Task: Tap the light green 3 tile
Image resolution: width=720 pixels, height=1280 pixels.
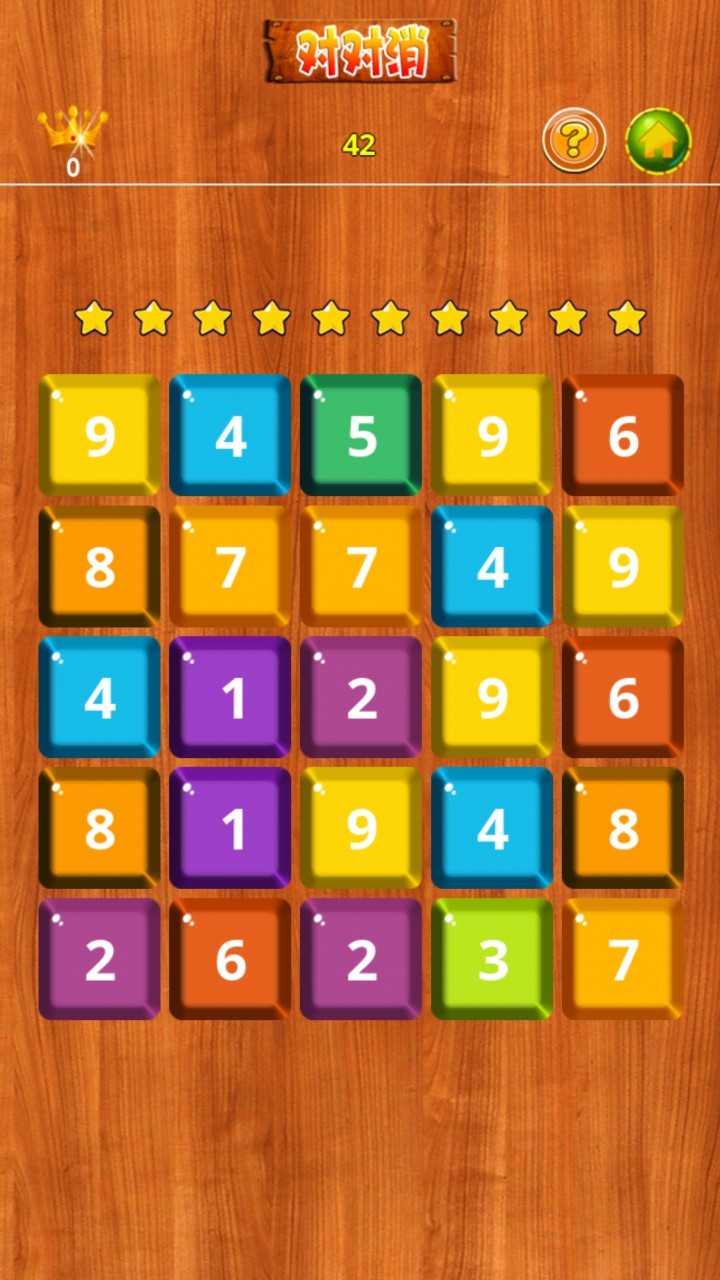Action: click(492, 959)
